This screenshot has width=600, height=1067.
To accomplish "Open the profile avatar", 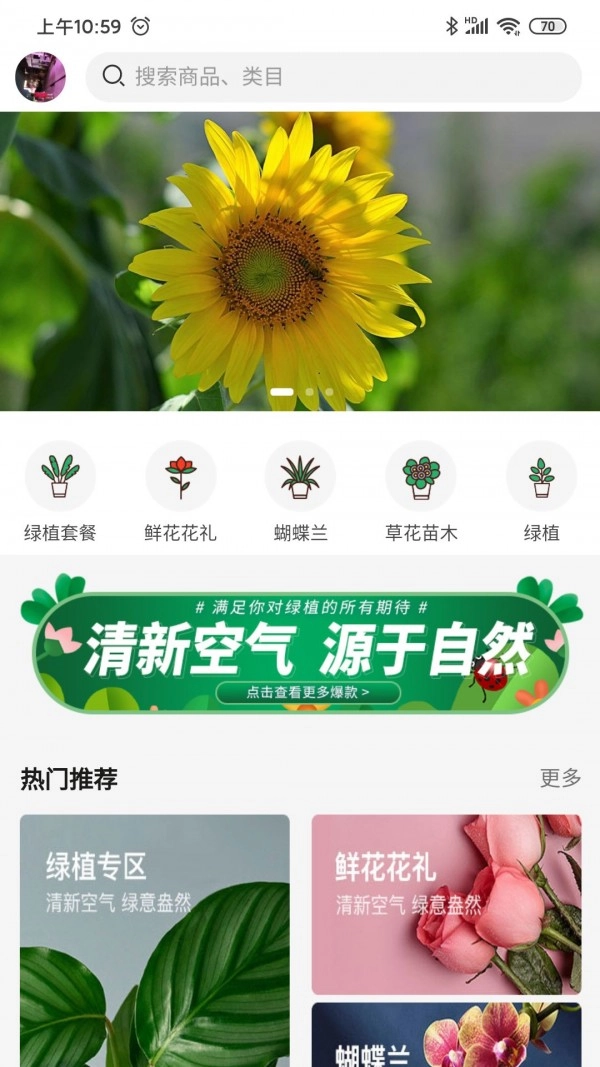I will (40, 77).
